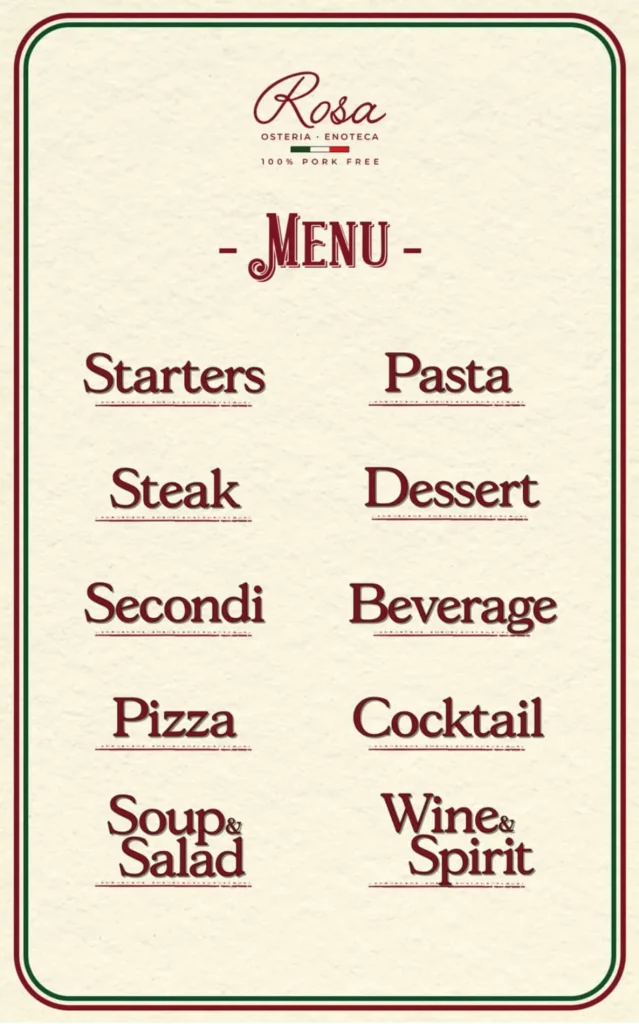Screen dimensions: 639x1024
Task: Open the Pasta section
Action: click(448, 374)
